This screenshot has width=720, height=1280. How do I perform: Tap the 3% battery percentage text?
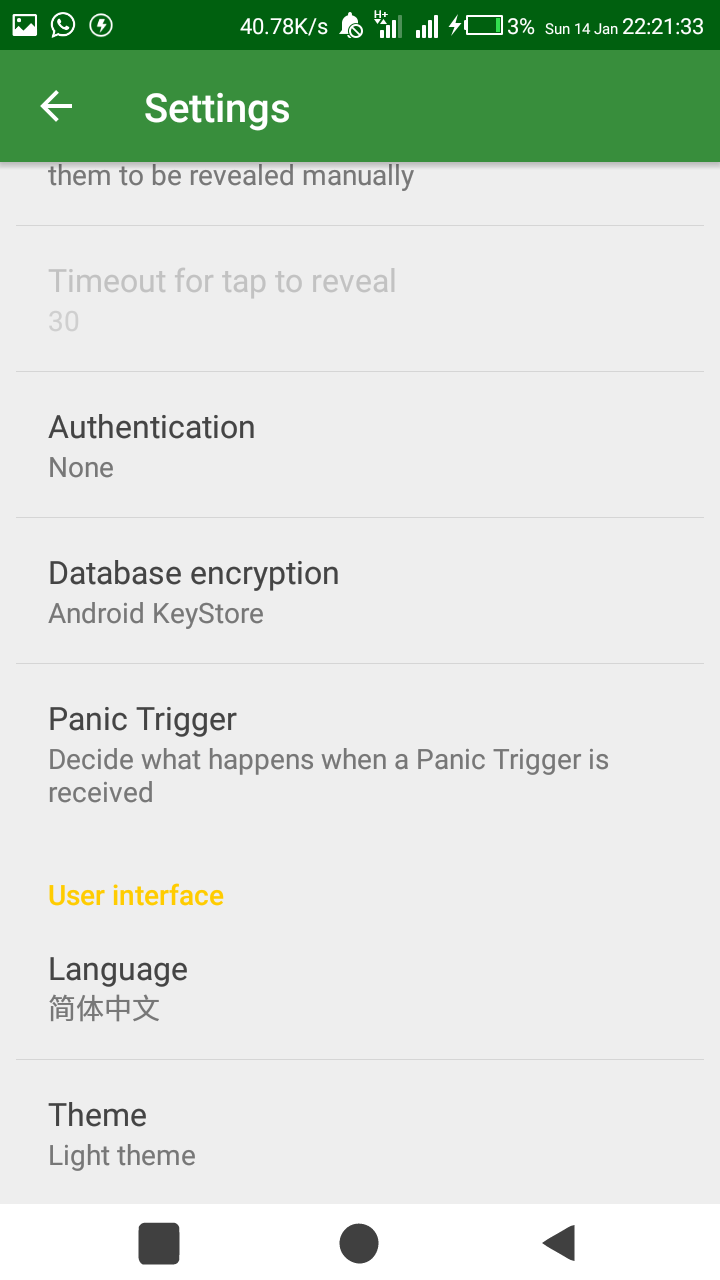click(x=518, y=26)
